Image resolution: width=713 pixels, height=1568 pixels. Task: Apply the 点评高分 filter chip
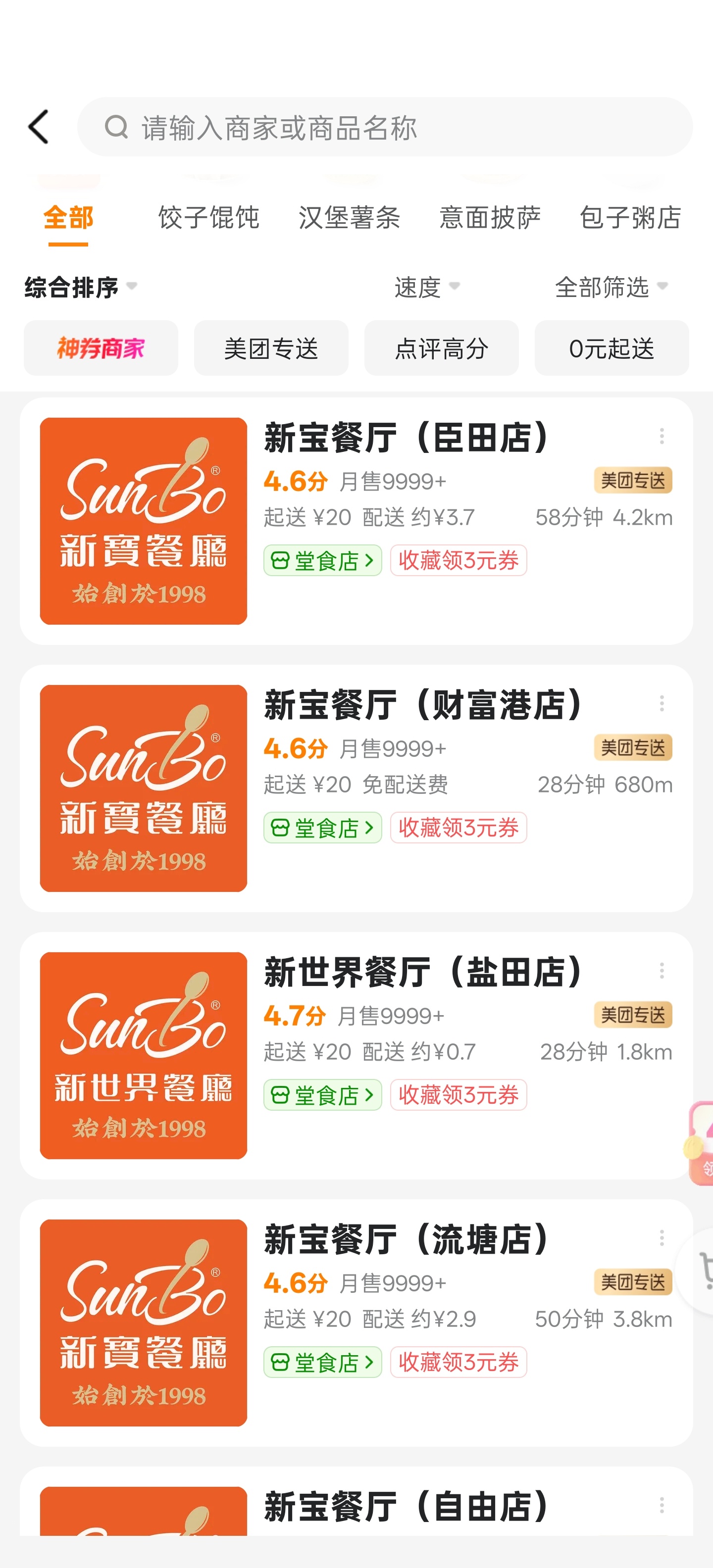click(x=442, y=348)
